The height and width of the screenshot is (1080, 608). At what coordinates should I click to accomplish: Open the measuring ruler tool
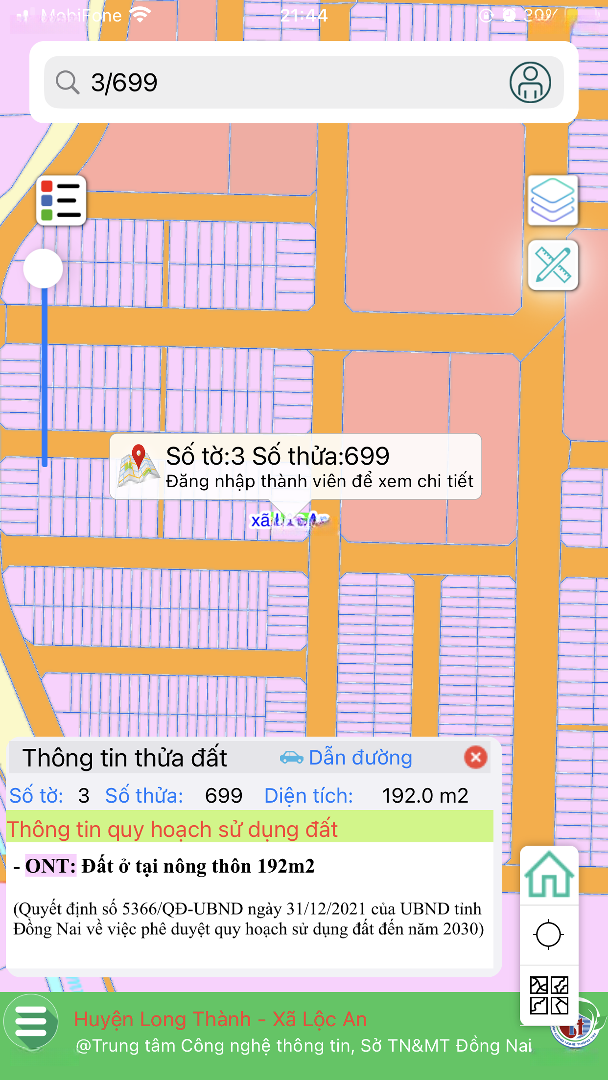[552, 265]
